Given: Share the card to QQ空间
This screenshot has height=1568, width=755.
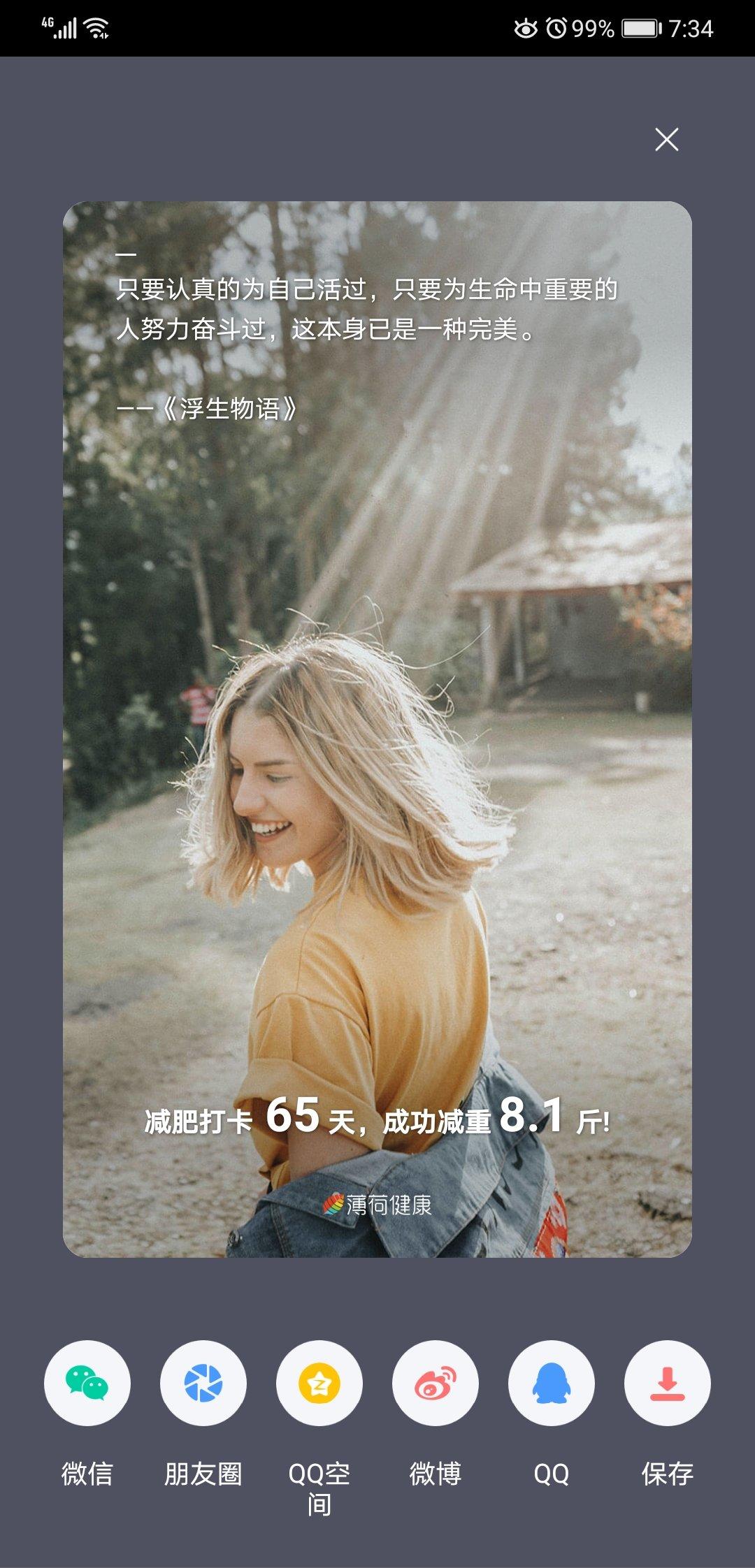Looking at the screenshot, I should tap(319, 1383).
